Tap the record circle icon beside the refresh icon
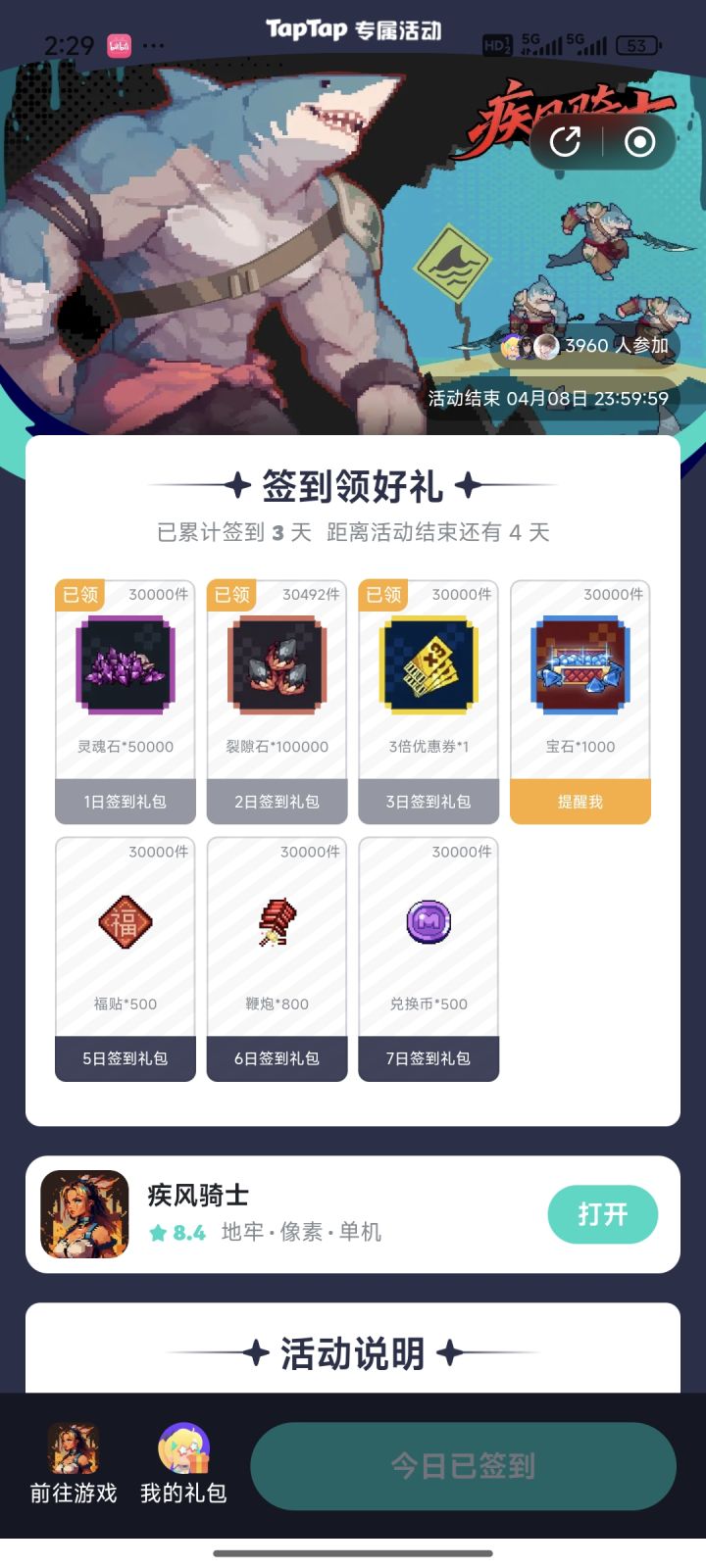Viewport: 706px width, 1568px height. (x=637, y=140)
